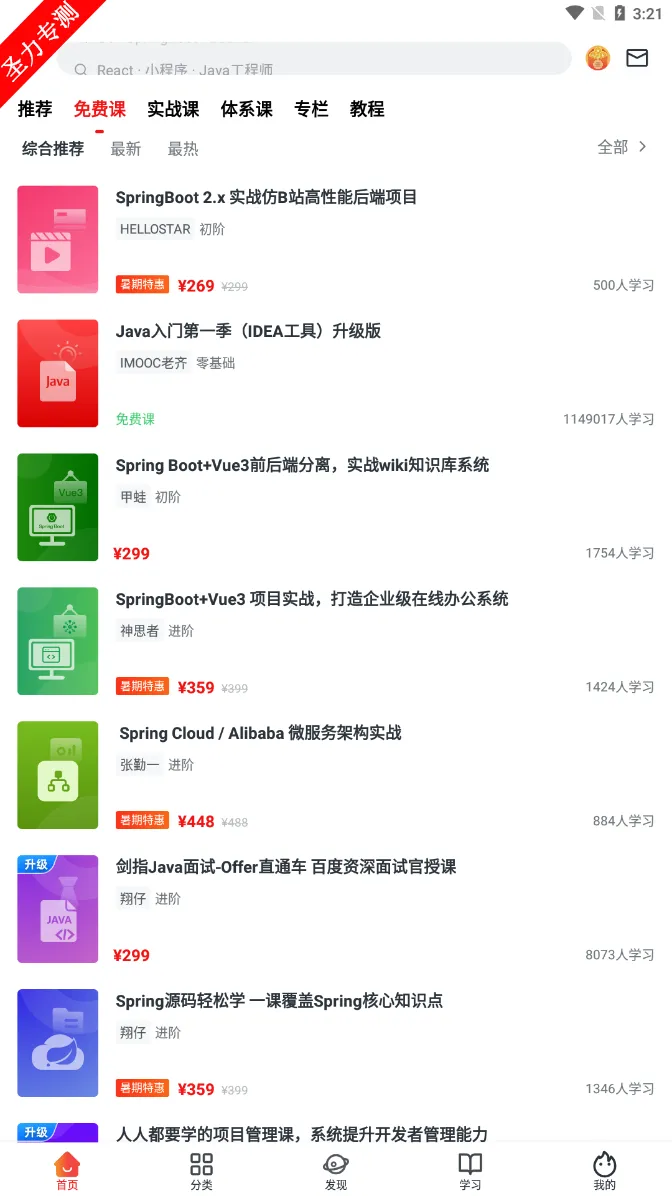This screenshot has width=672, height=1196.
Task: Go to the 体系课 tab
Action: pos(247,109)
